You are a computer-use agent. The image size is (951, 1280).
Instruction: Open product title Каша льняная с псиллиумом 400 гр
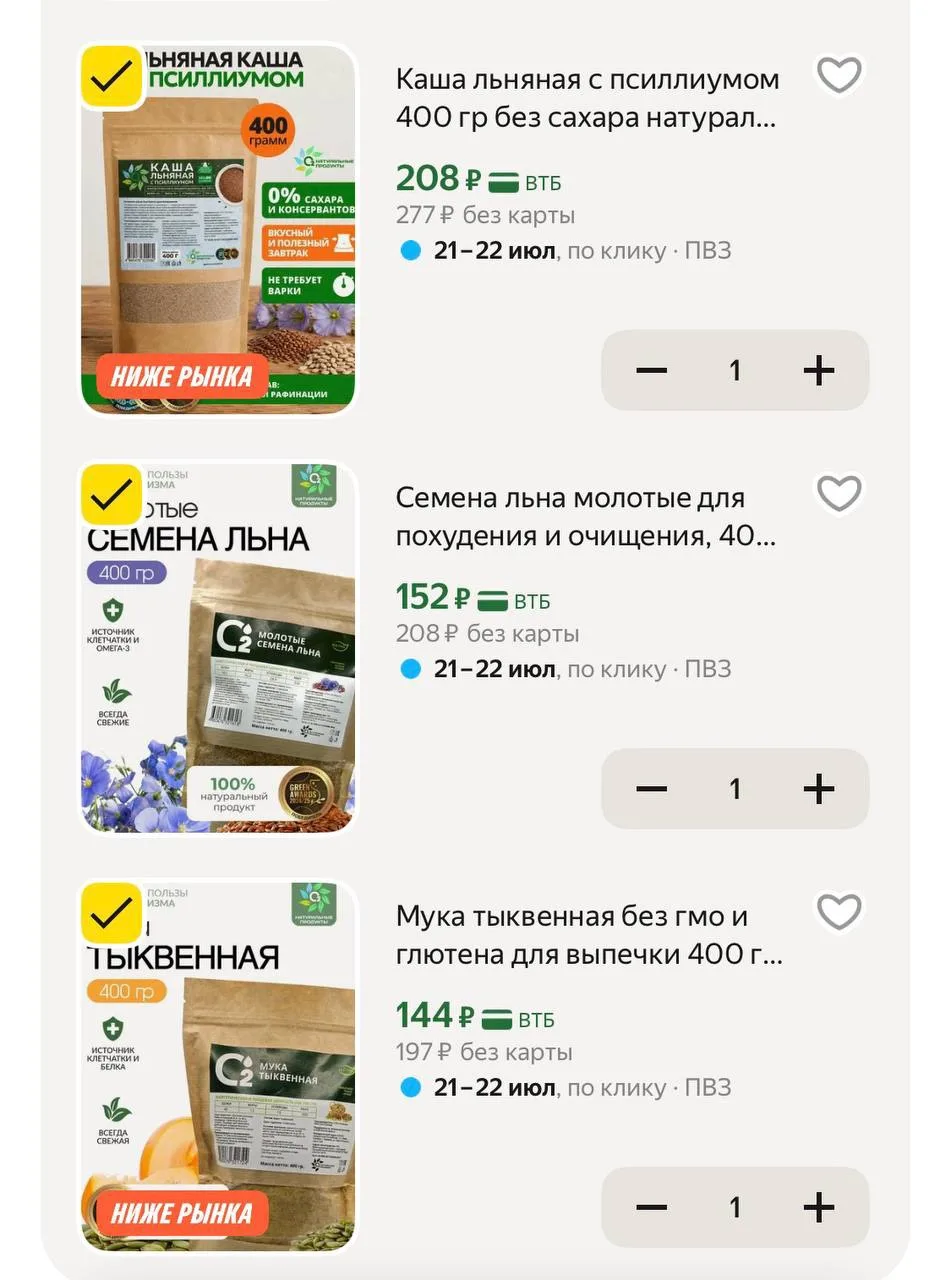click(x=587, y=98)
